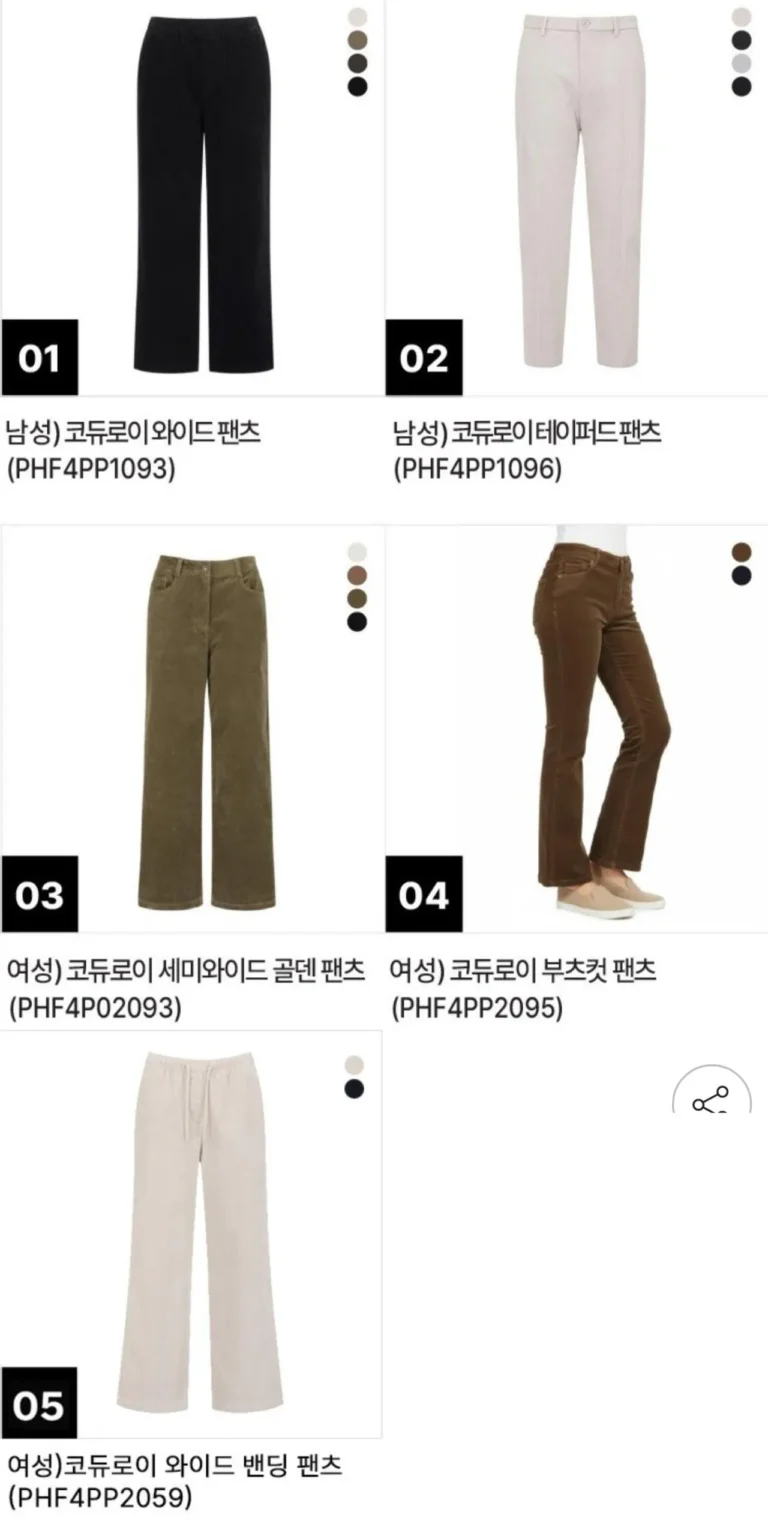Tap the floating share button
Screen dimensions: 768x1524
[x=712, y=1098]
